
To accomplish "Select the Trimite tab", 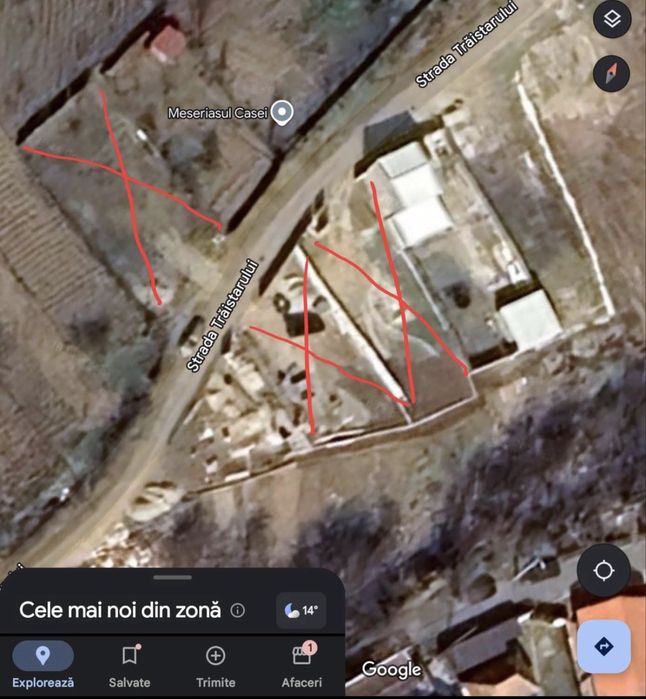I will tap(215, 665).
